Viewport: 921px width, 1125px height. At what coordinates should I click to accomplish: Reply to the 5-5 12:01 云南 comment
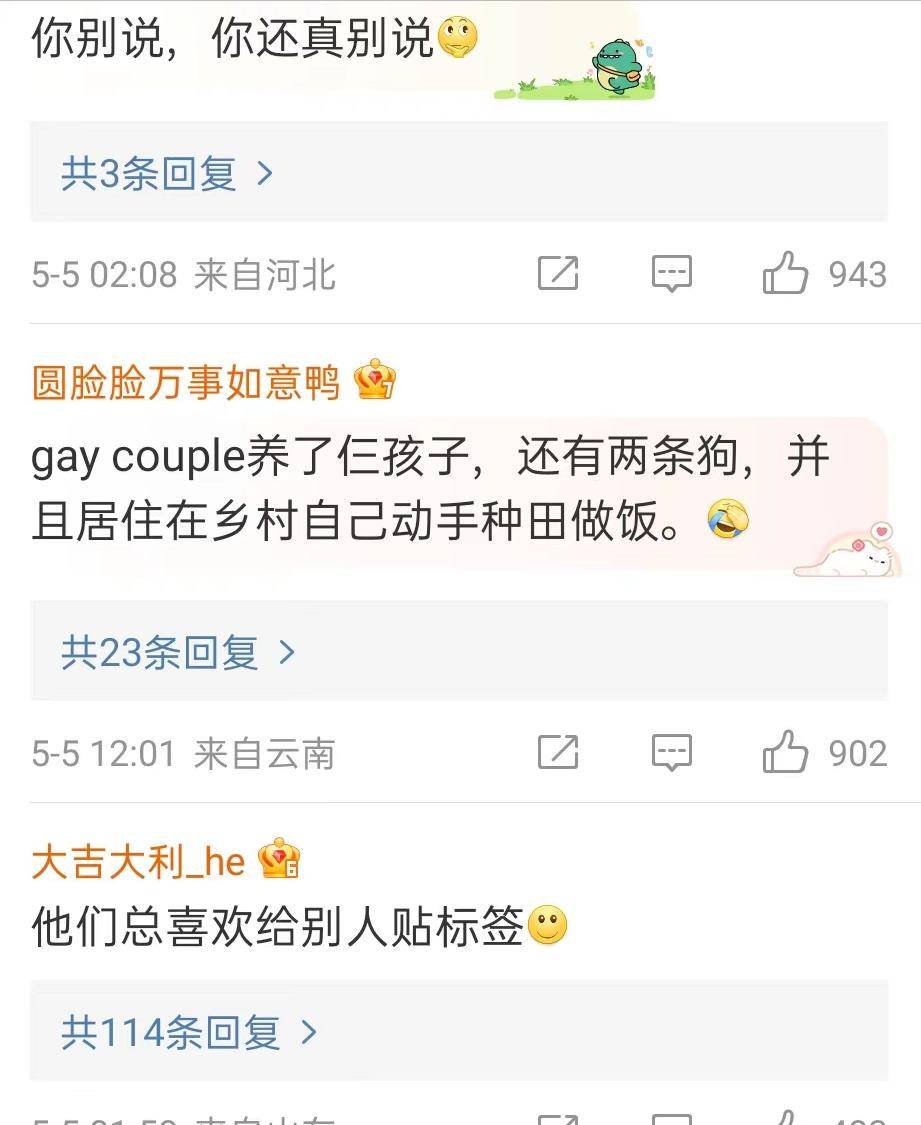pos(671,752)
